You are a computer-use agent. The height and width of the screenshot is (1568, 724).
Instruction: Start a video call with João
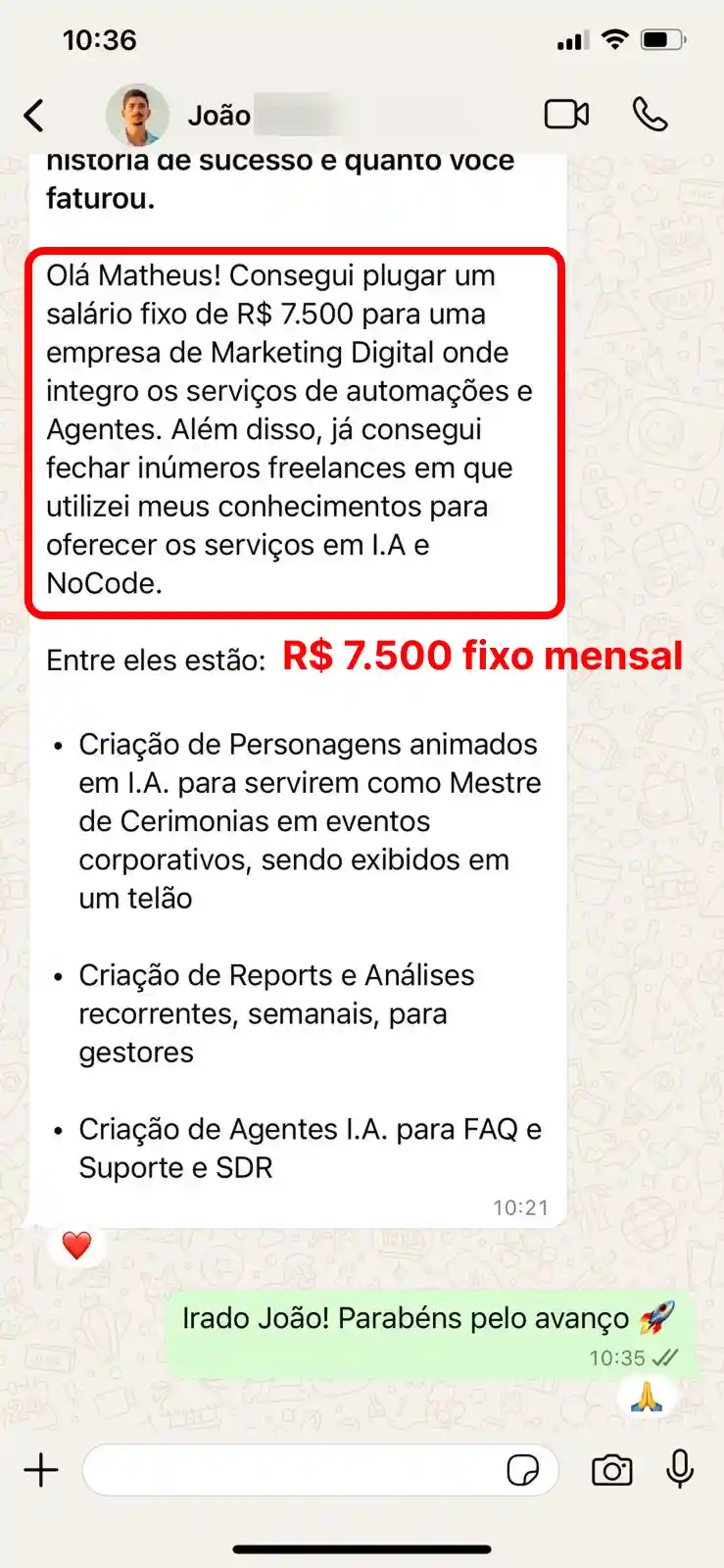pyautogui.click(x=568, y=114)
